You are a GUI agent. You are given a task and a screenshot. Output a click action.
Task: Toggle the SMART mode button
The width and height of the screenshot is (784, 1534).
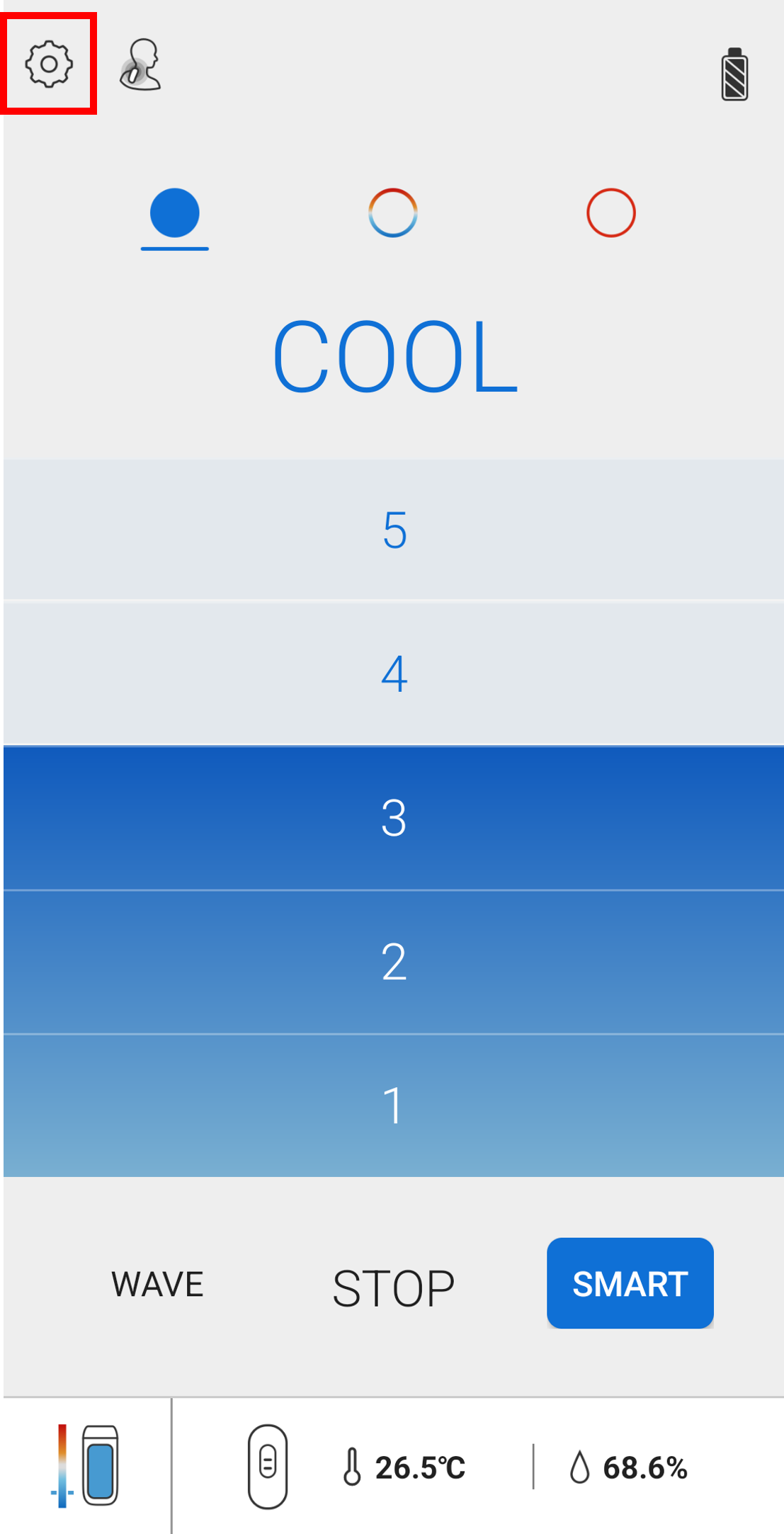630,1283
